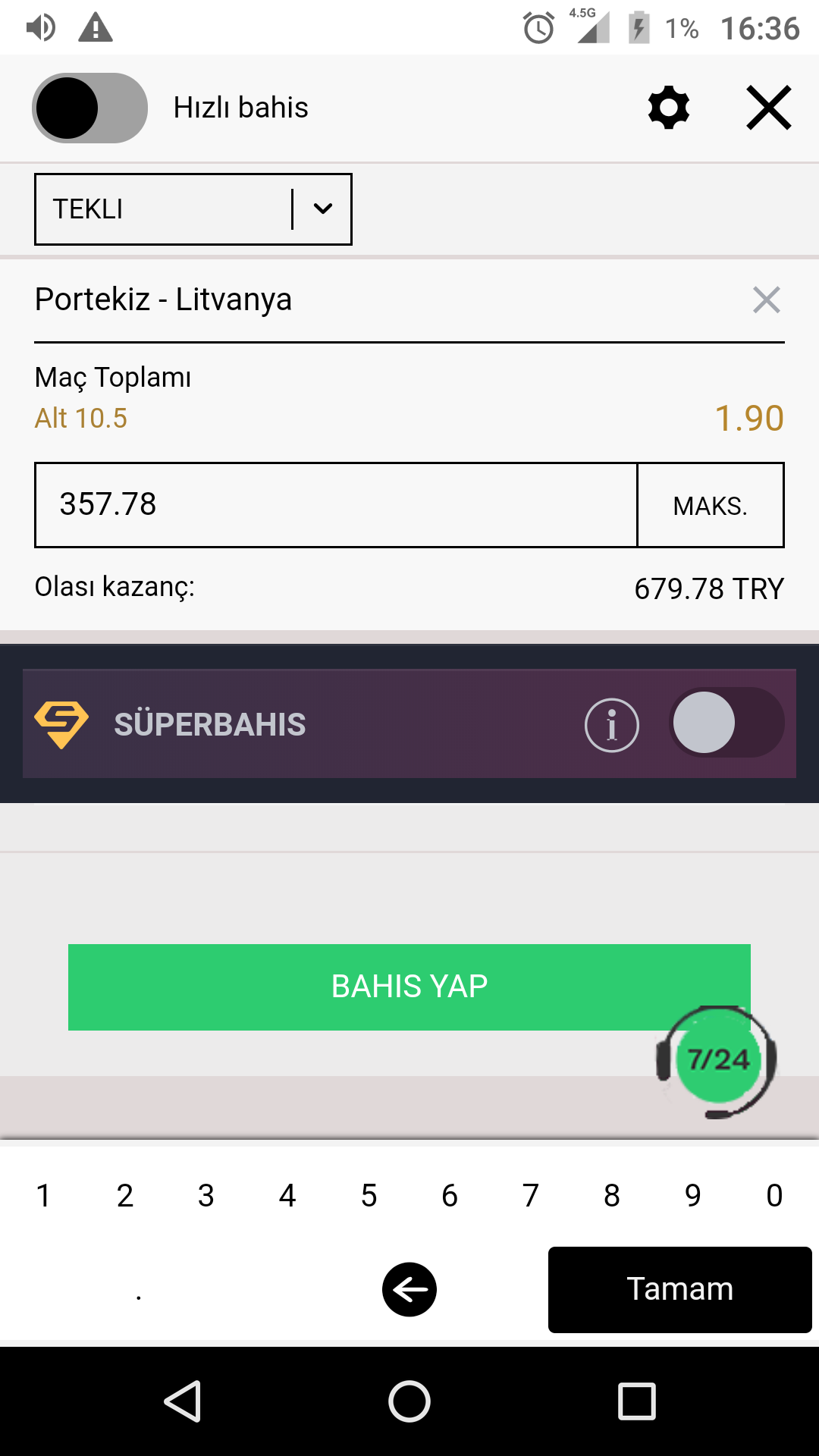This screenshot has width=819, height=1456.
Task: Set the maximum stake with MAKS.
Action: pos(711,505)
